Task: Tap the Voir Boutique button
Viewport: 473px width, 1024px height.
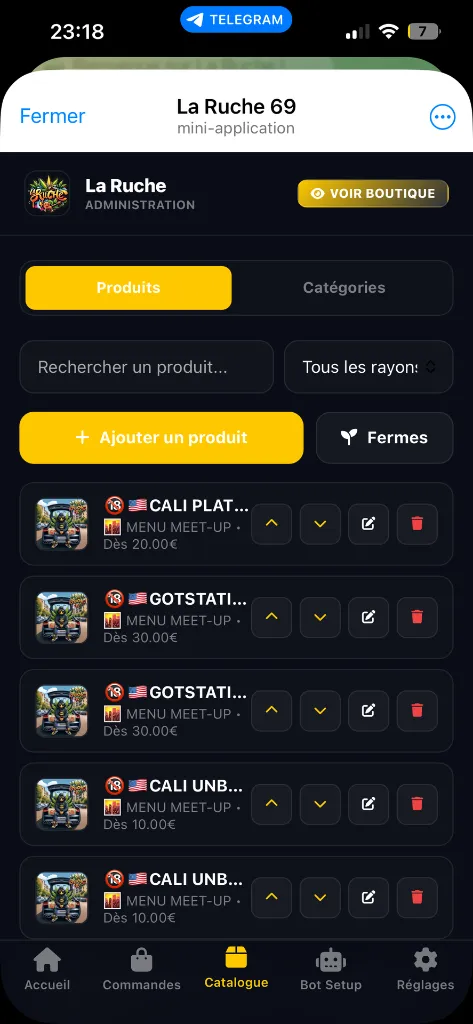Action: pos(373,193)
